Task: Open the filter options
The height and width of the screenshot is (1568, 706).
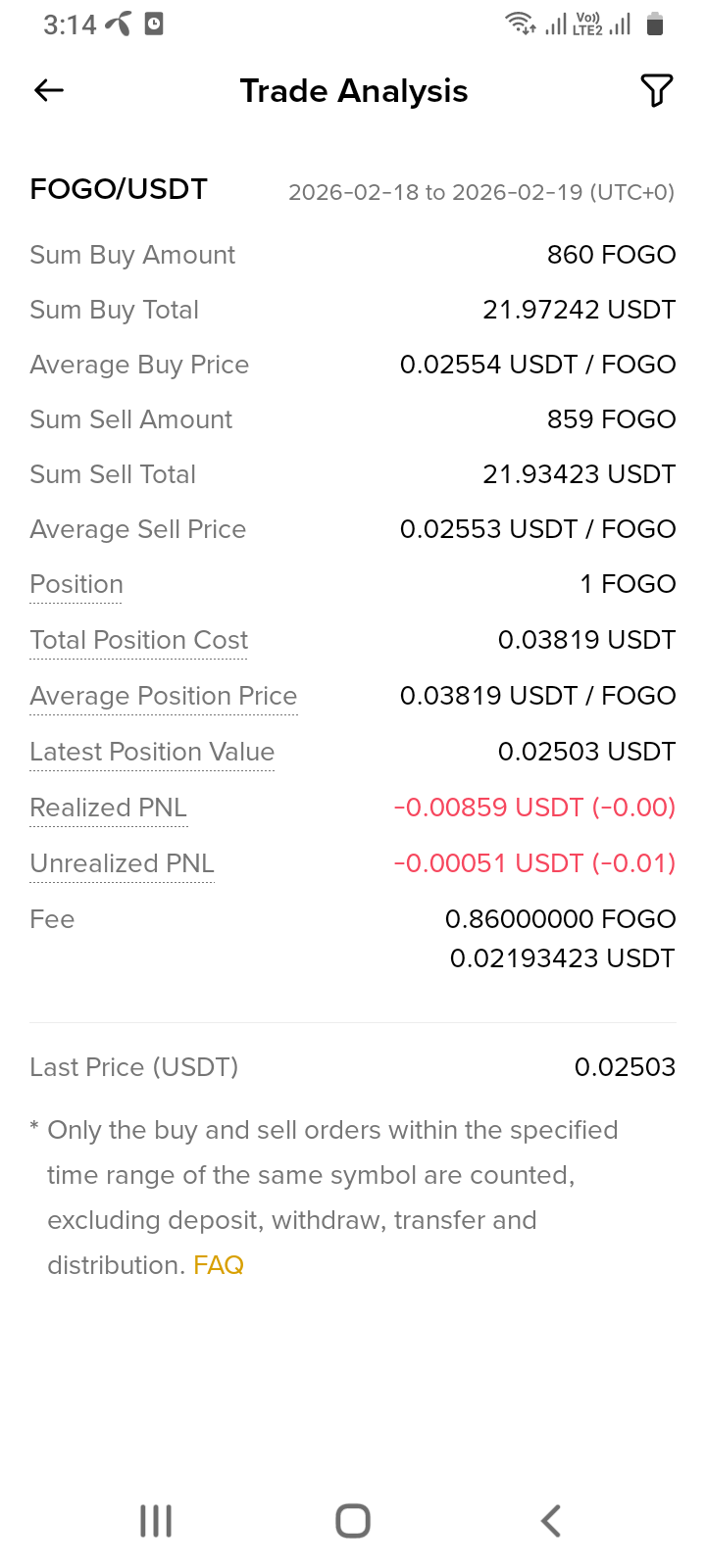Action: coord(656,91)
